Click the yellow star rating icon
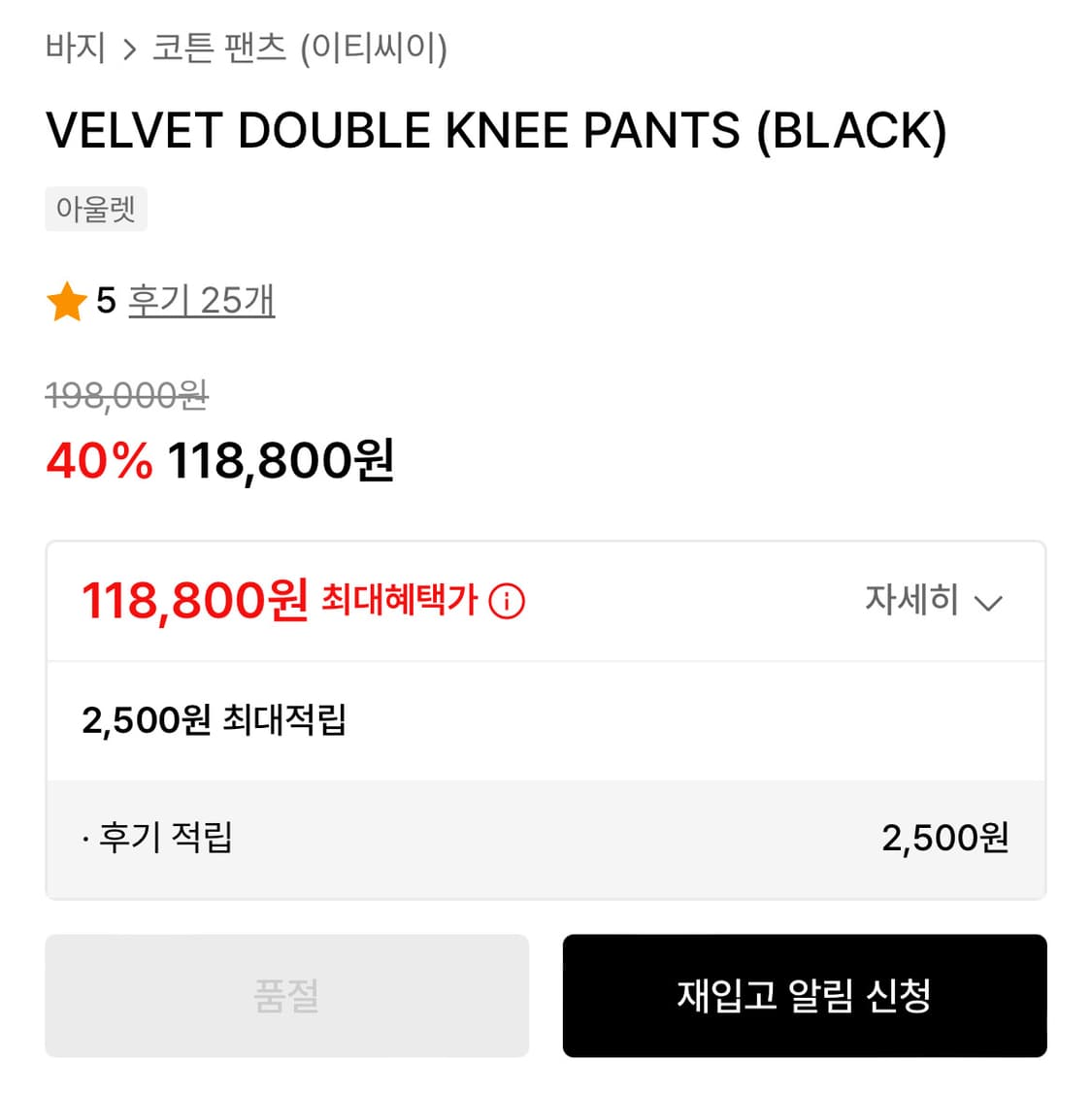Viewport: 1092px width, 1093px height. coord(67,302)
